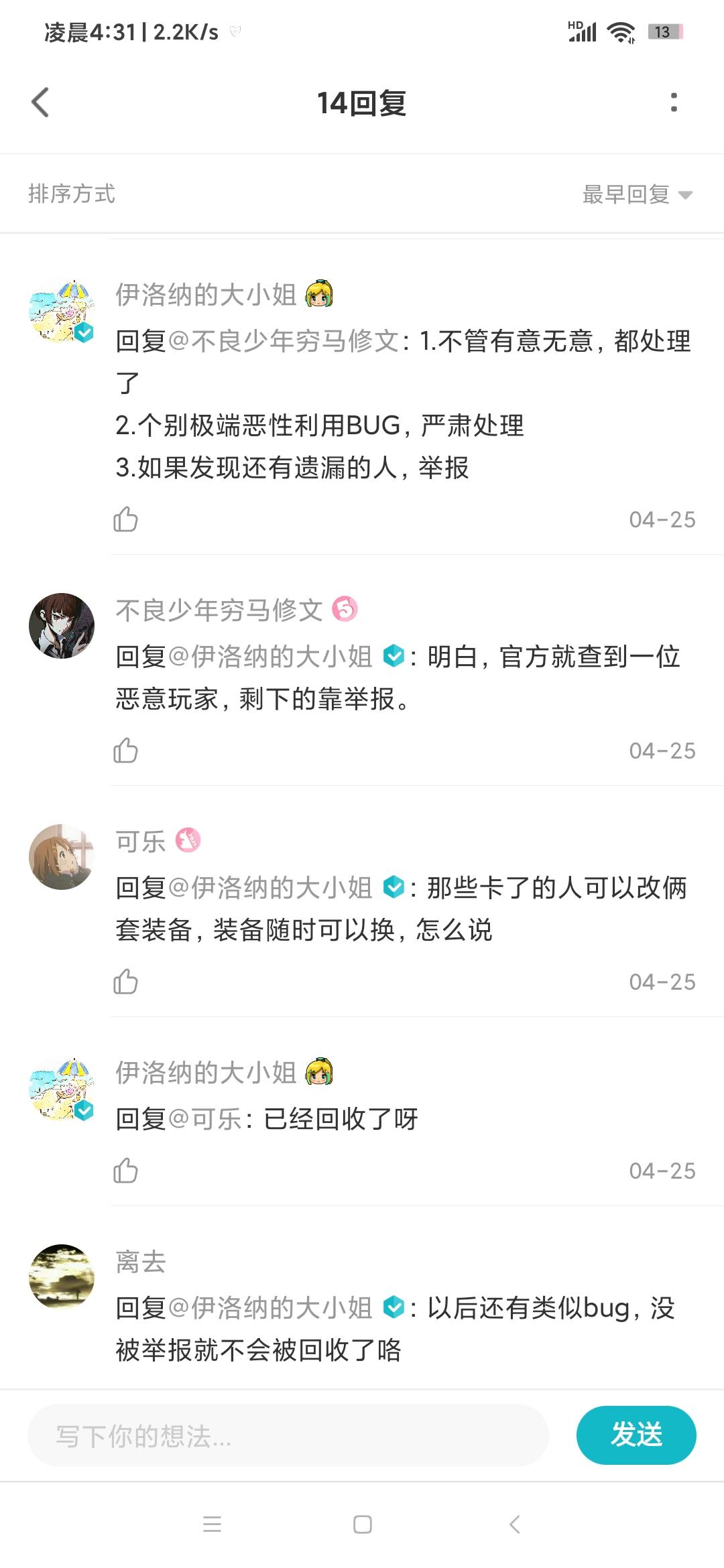Focus the 写下你的想法 comment box
The width and height of the screenshot is (724, 1568).
pos(288,1435)
